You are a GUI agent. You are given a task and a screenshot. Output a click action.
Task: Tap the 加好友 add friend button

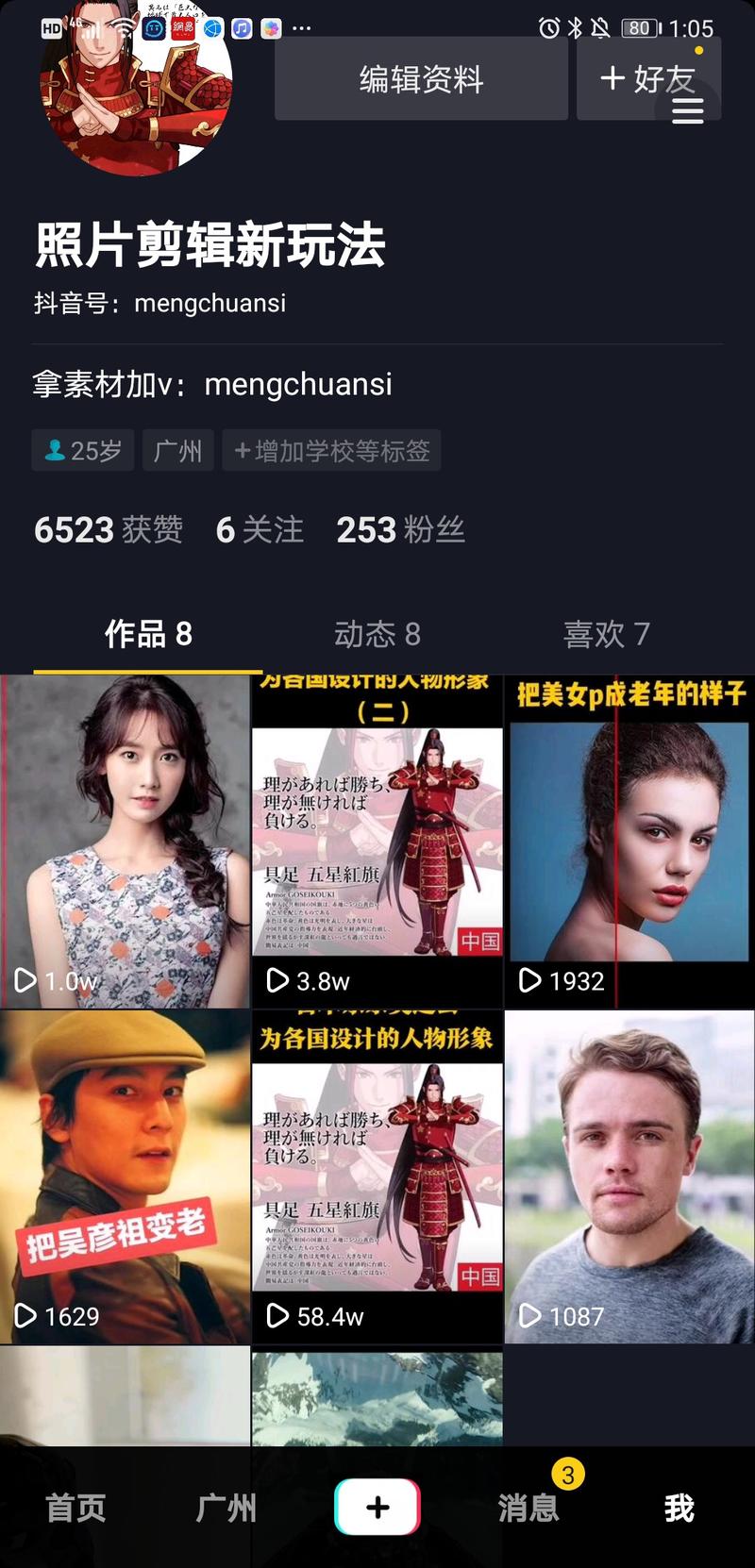point(648,80)
